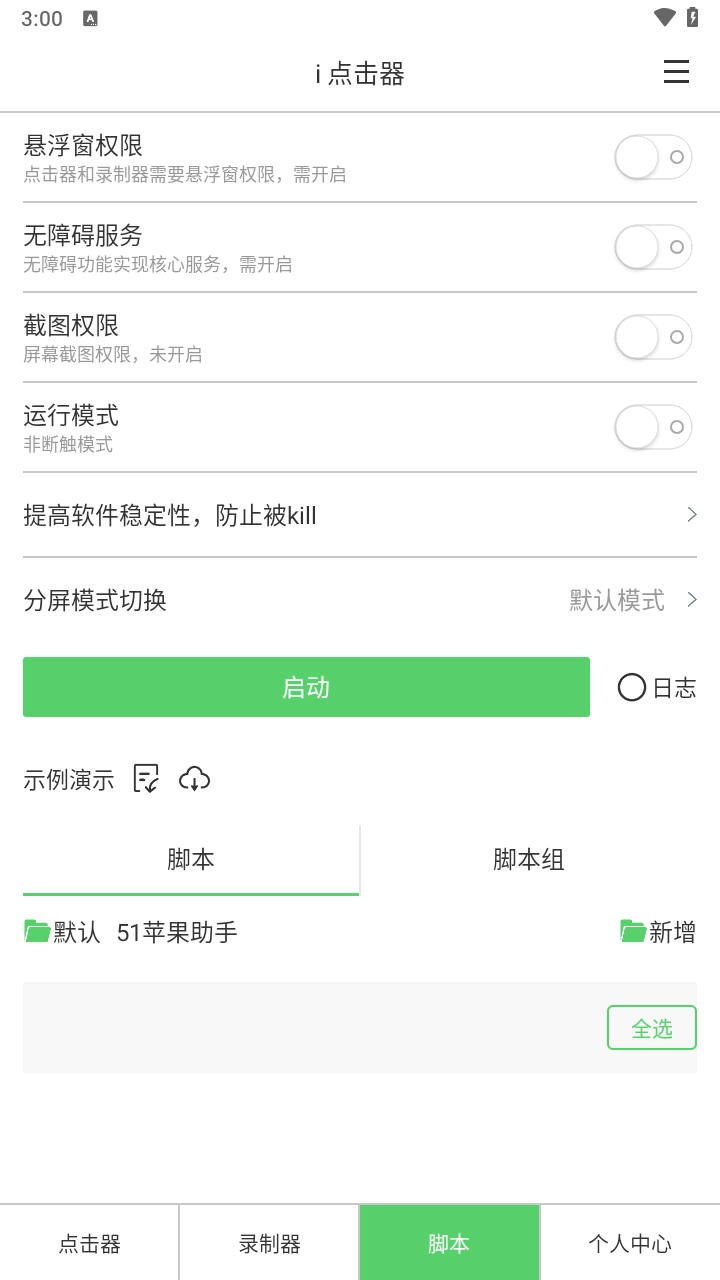The width and height of the screenshot is (720, 1280).
Task: Enable the 悬浮窗权限 switch
Action: point(653,157)
